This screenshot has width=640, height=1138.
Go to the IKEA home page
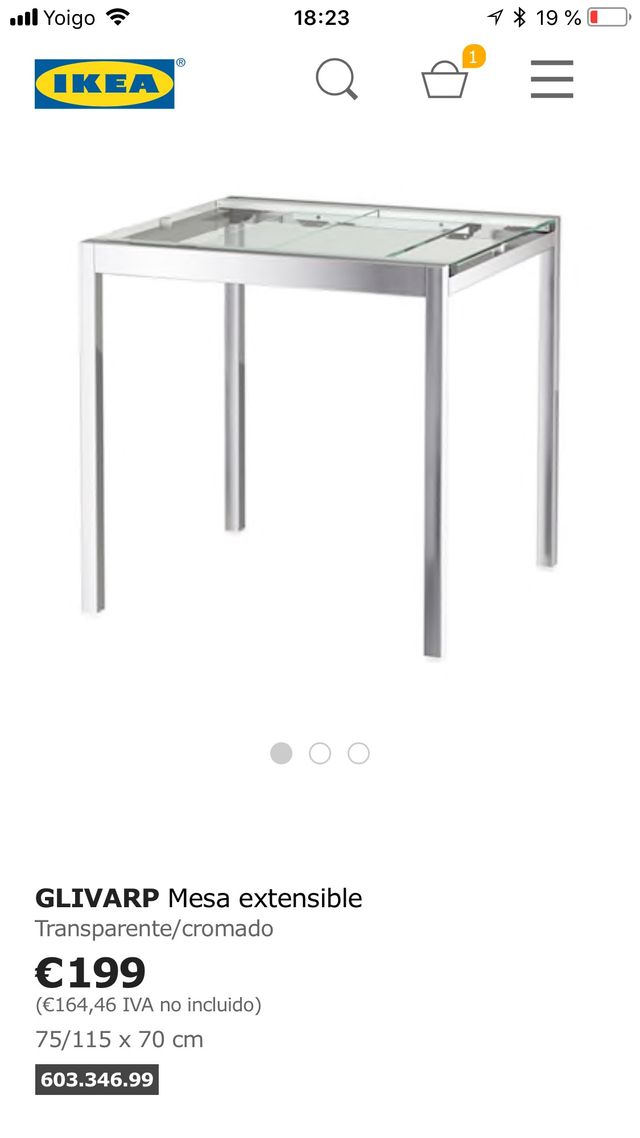tap(105, 83)
